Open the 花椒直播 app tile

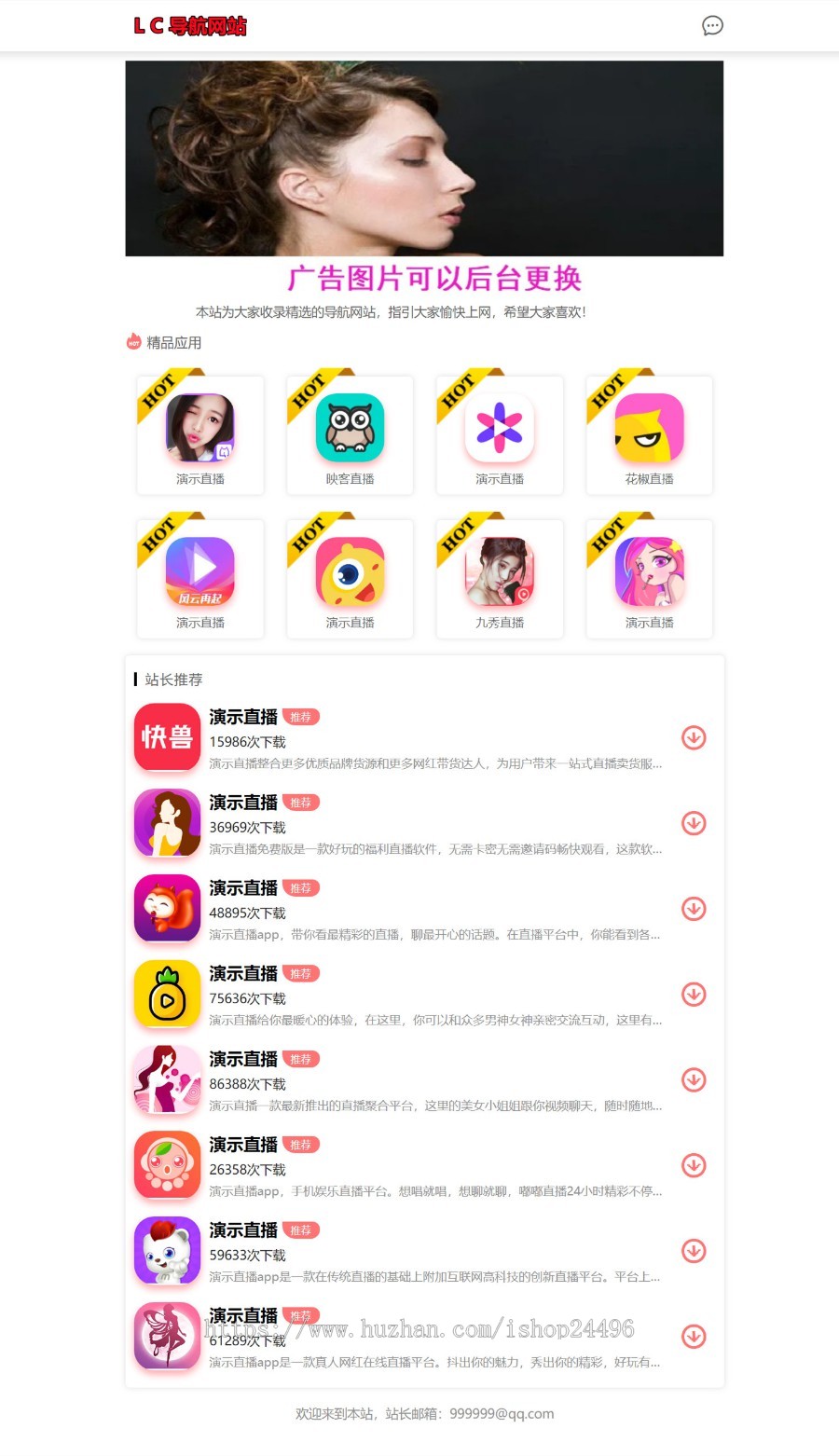(649, 435)
